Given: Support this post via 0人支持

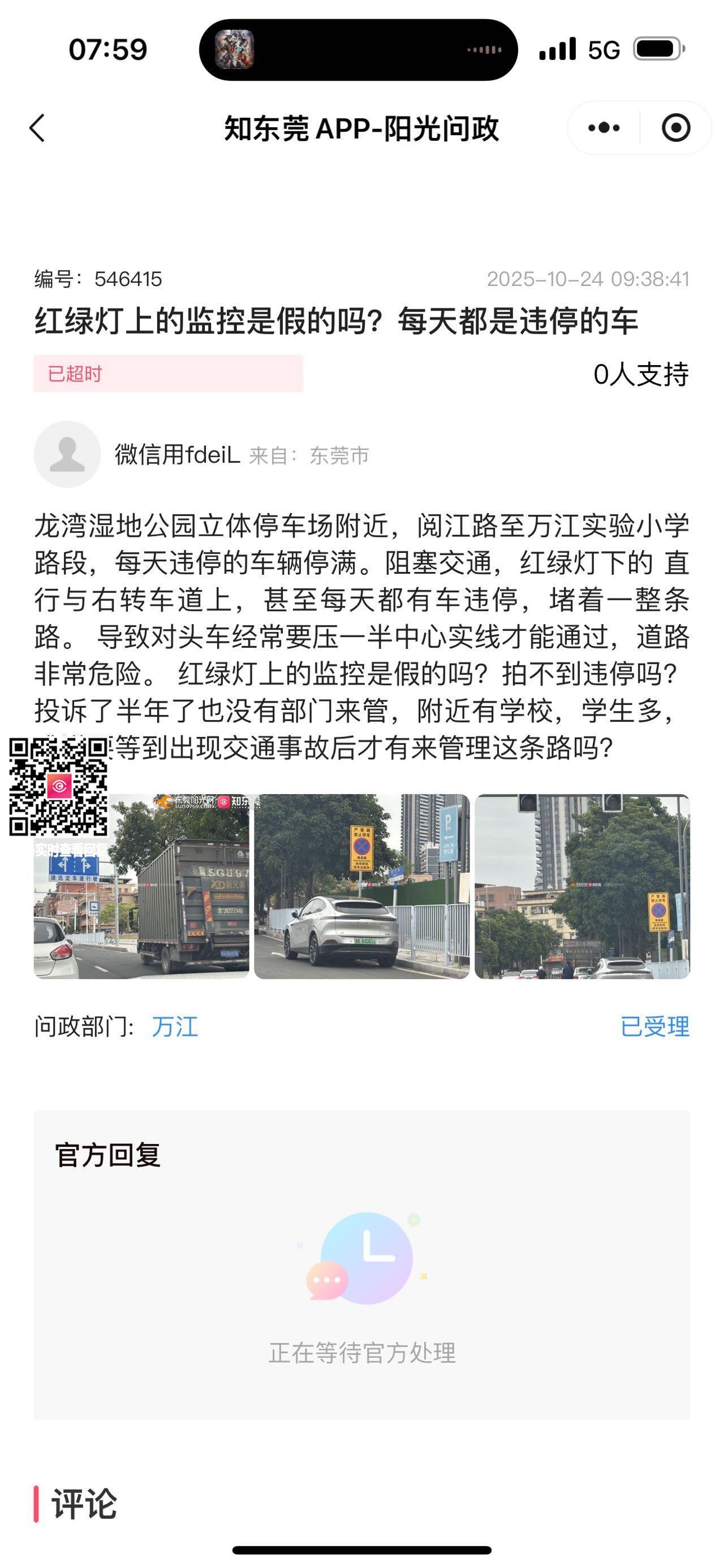Looking at the screenshot, I should (641, 374).
